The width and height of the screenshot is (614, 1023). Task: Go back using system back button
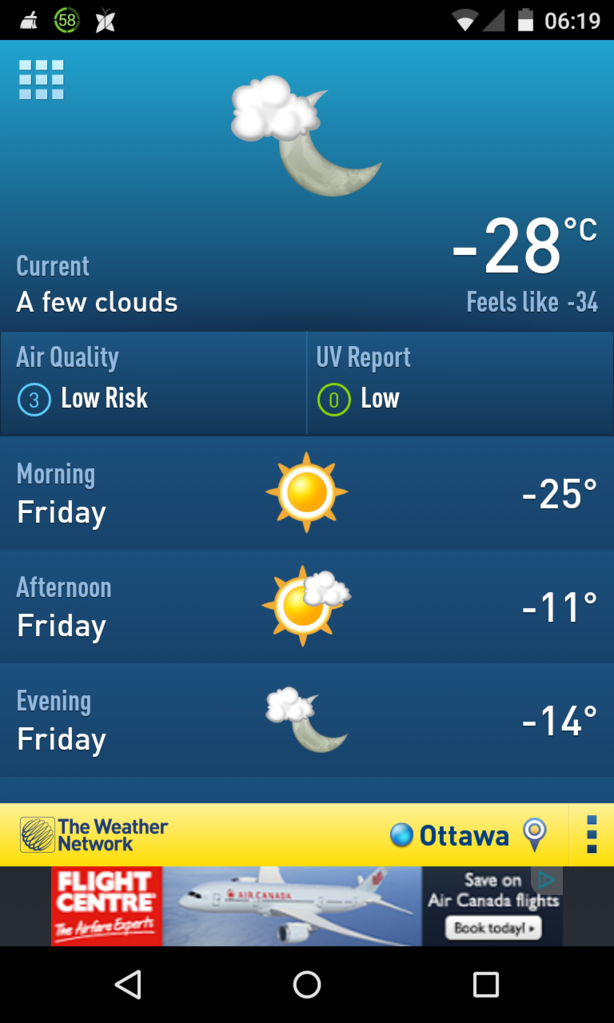point(128,985)
